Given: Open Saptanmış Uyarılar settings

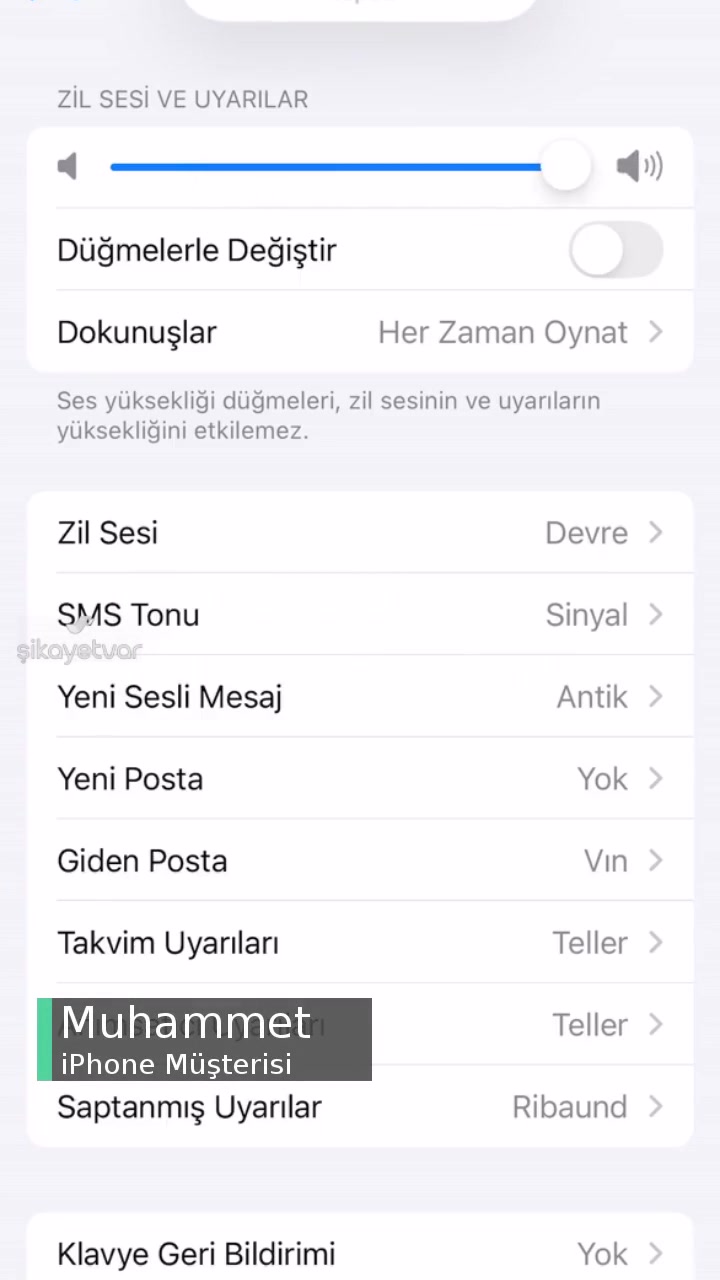Looking at the screenshot, I should pos(655,1107).
